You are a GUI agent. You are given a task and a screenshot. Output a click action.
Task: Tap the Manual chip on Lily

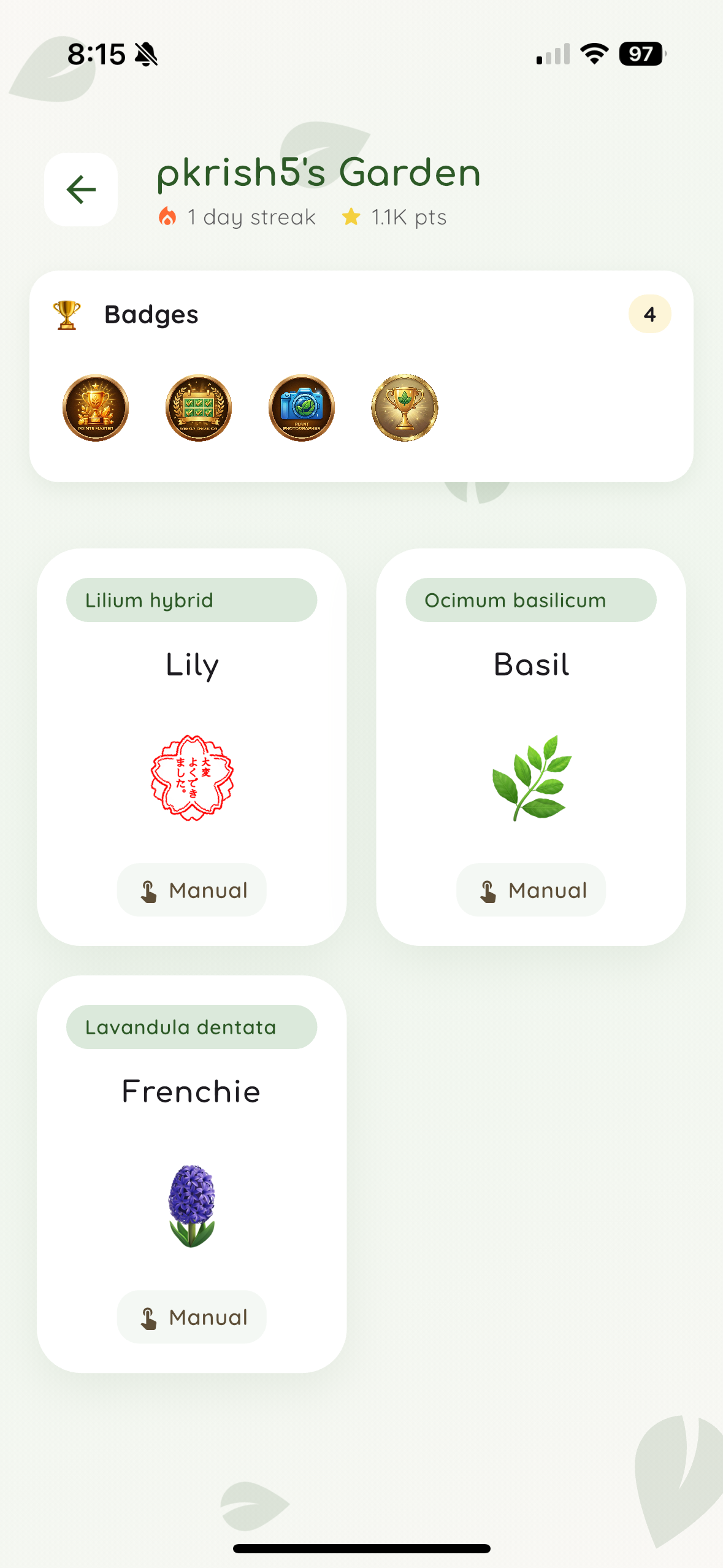[x=192, y=890]
